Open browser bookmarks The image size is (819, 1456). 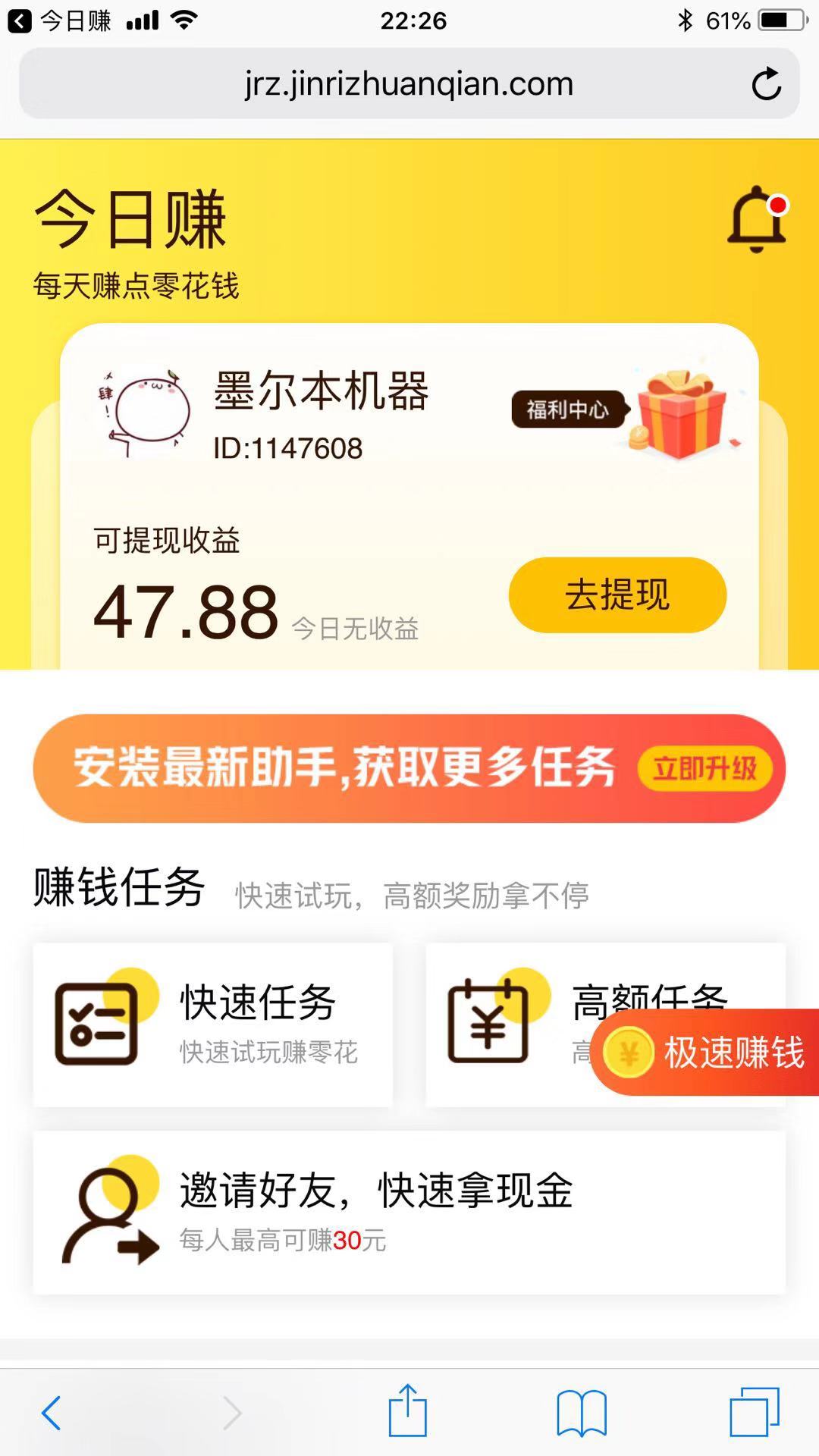[x=581, y=1412]
